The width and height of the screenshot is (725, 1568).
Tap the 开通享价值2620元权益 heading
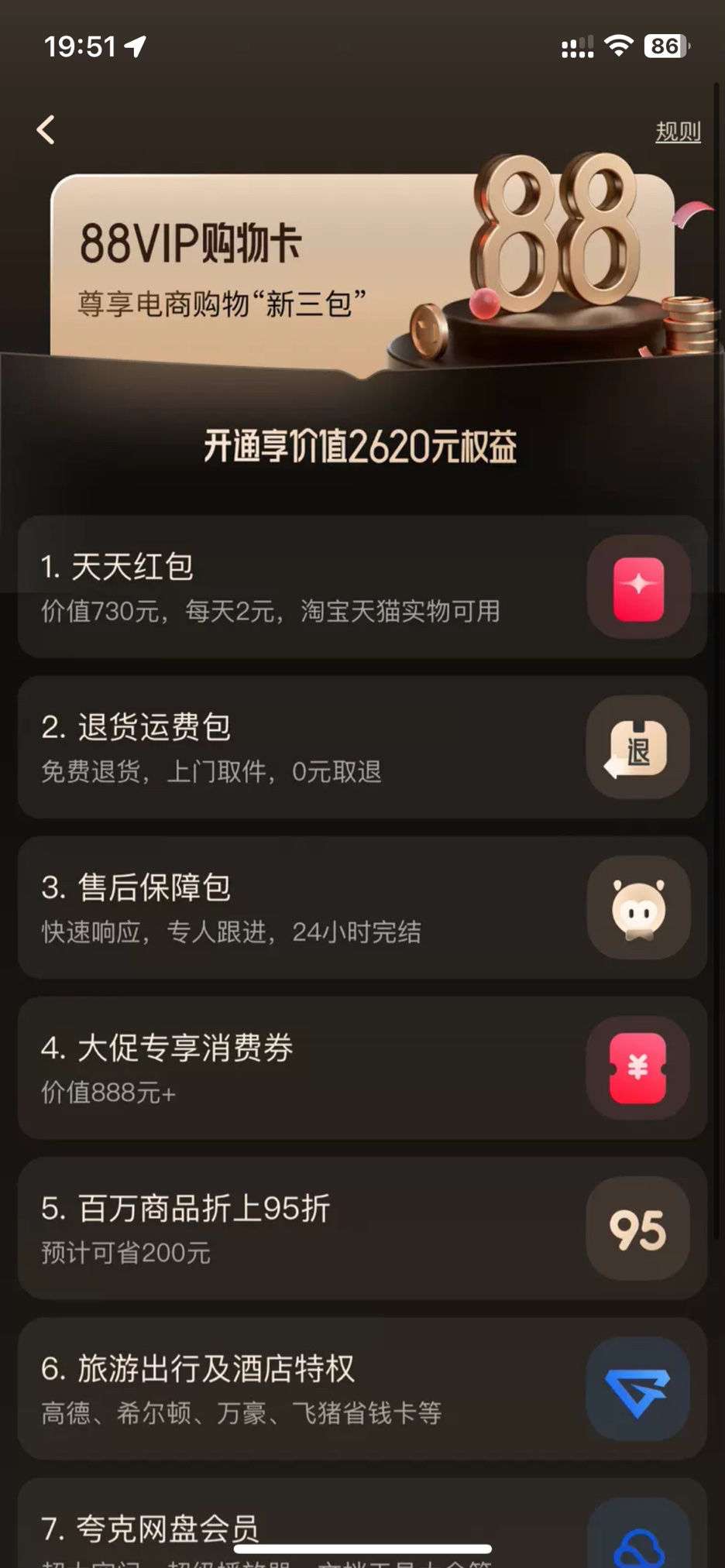point(362,444)
